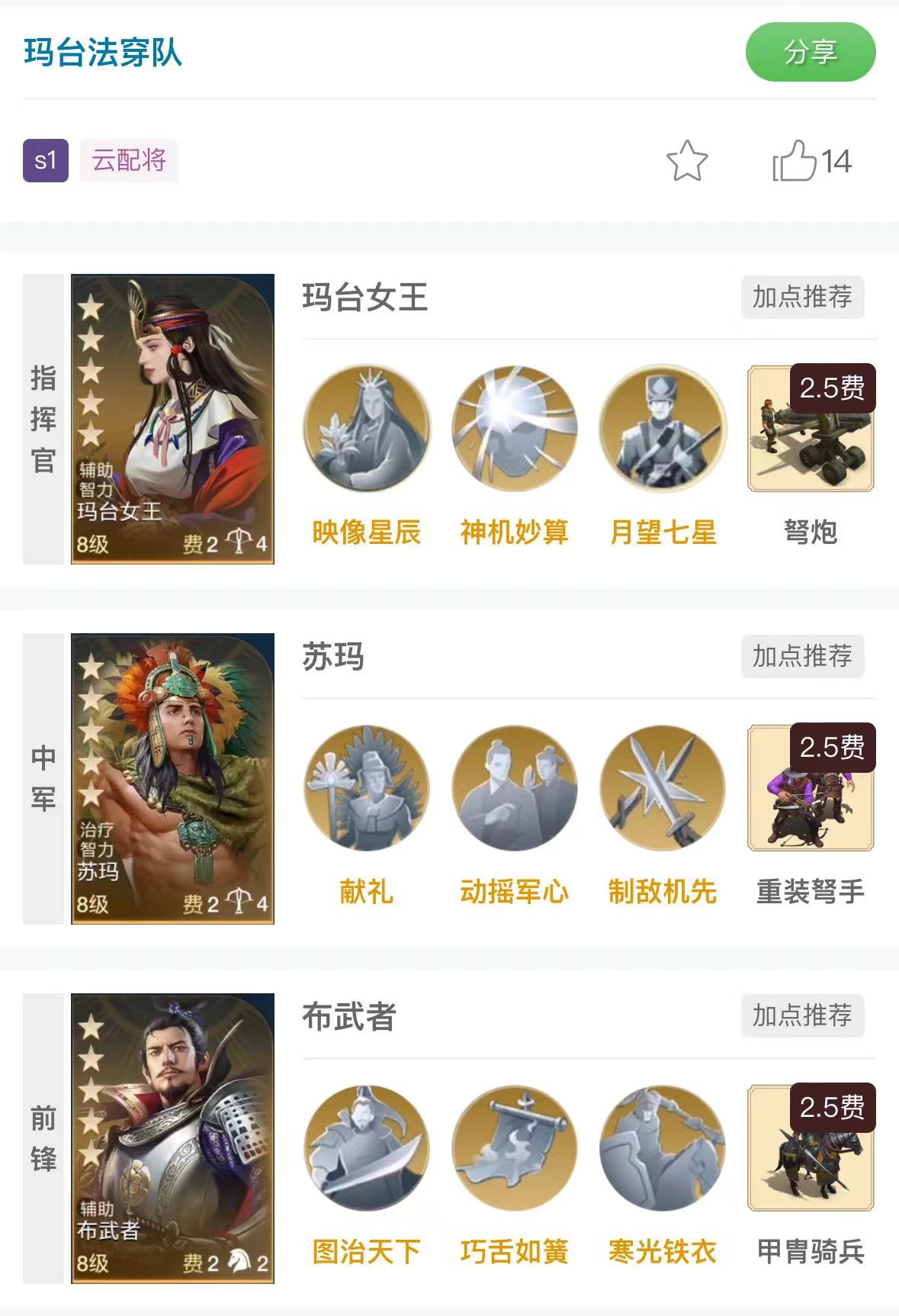View the 映像星辰 skill
Viewport: 899px width, 1316px height.
(366, 429)
